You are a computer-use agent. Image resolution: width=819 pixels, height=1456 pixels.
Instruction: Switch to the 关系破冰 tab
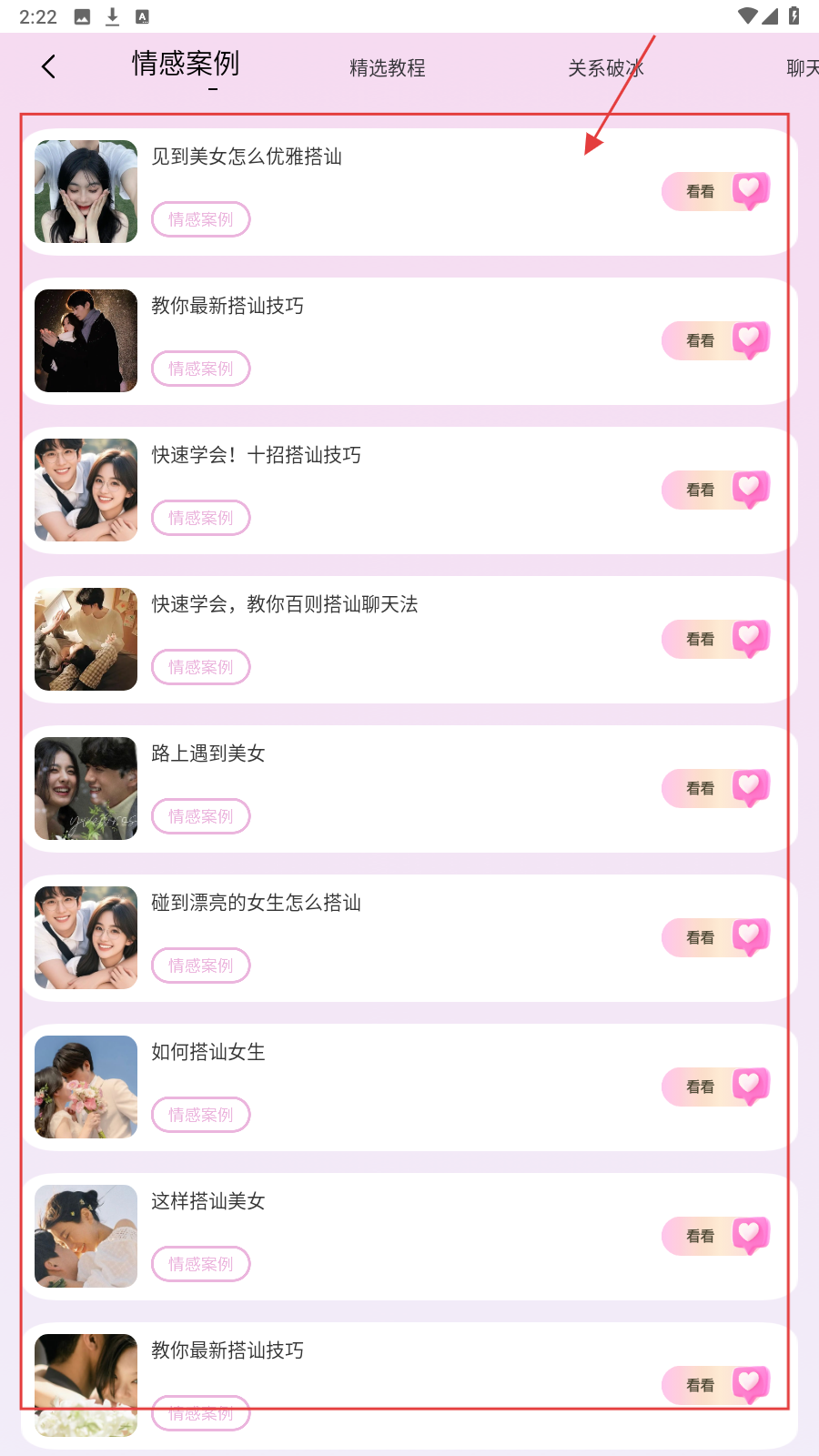pos(605,68)
